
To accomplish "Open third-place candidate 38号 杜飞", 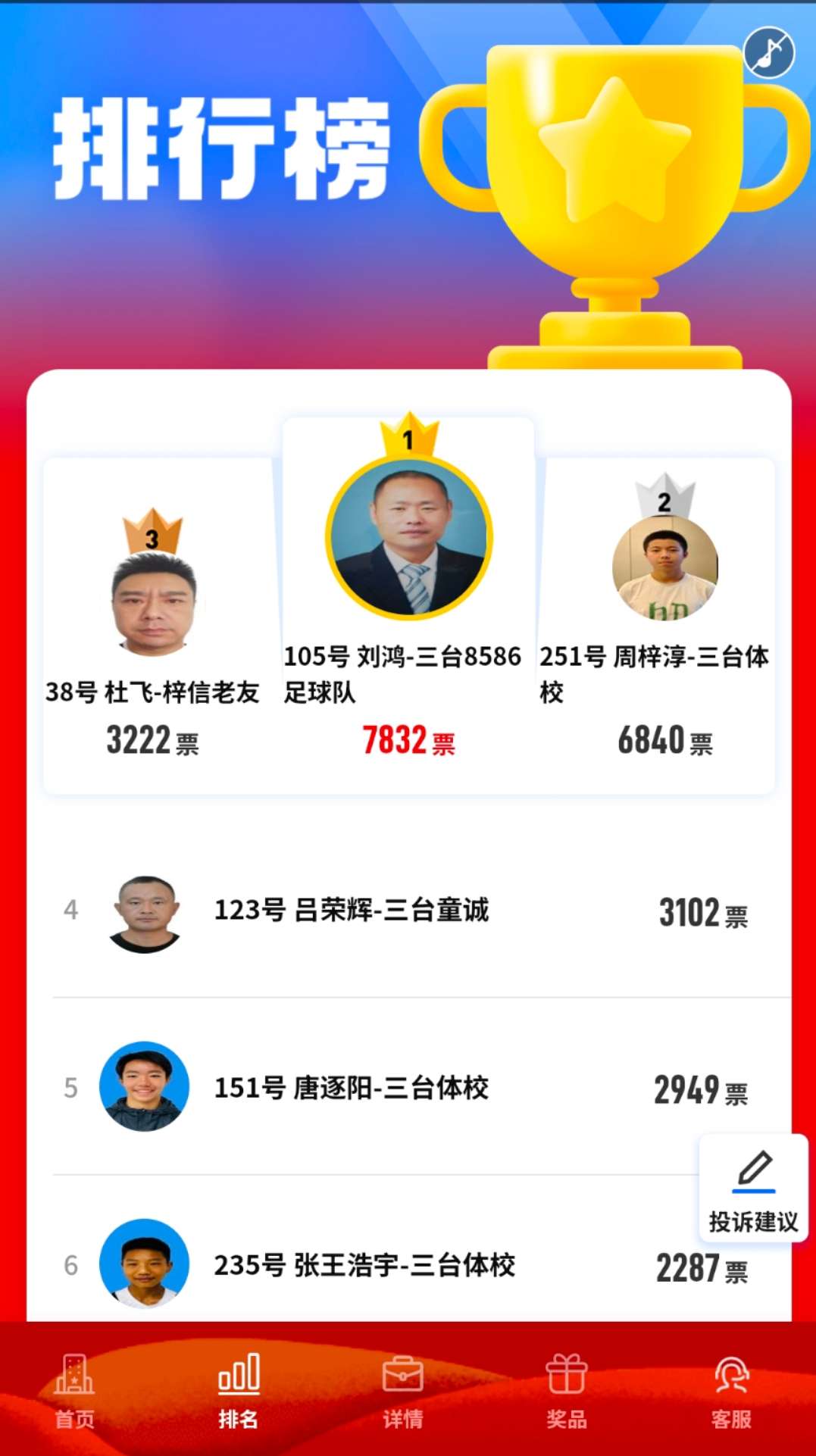I will point(154,603).
